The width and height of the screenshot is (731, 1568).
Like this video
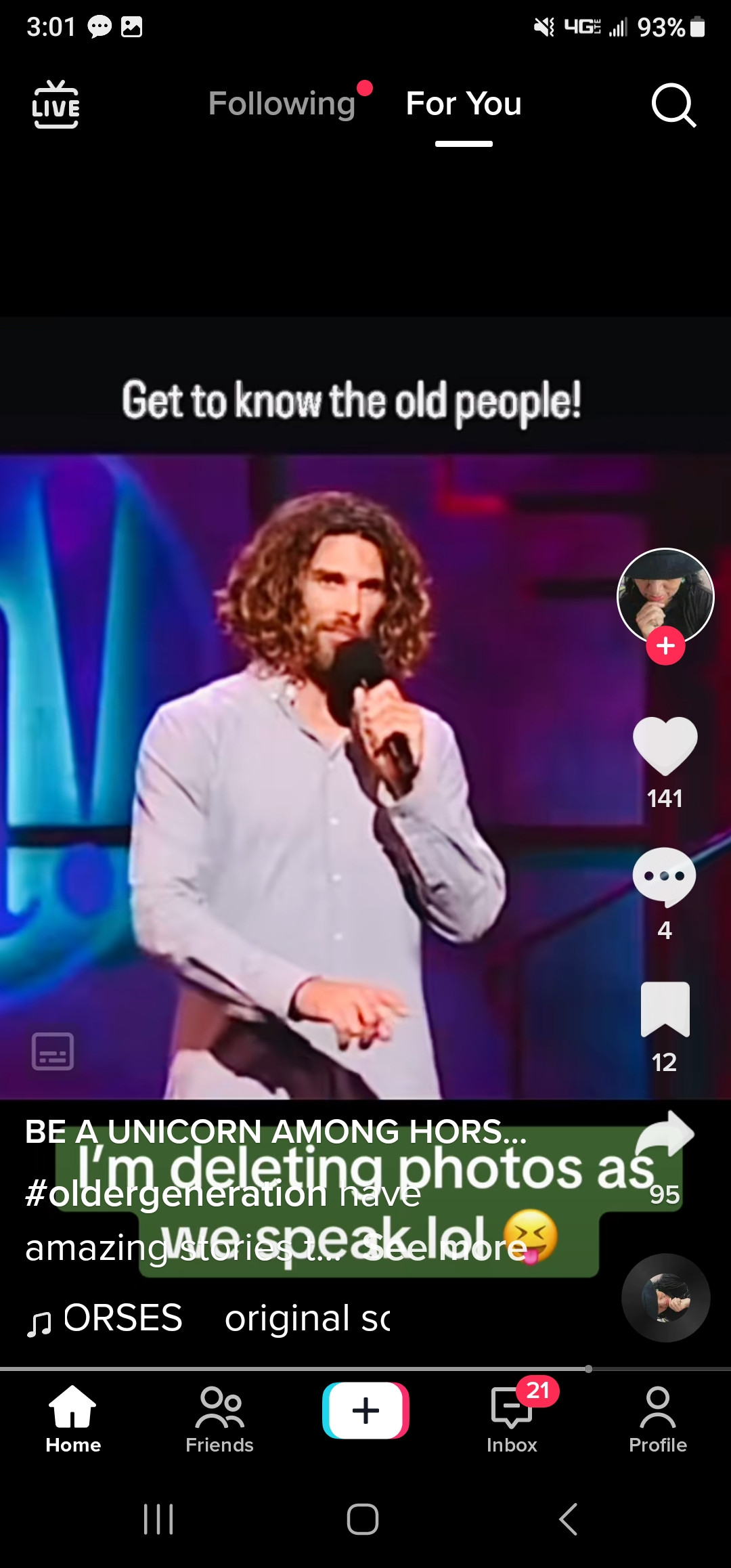click(x=665, y=745)
